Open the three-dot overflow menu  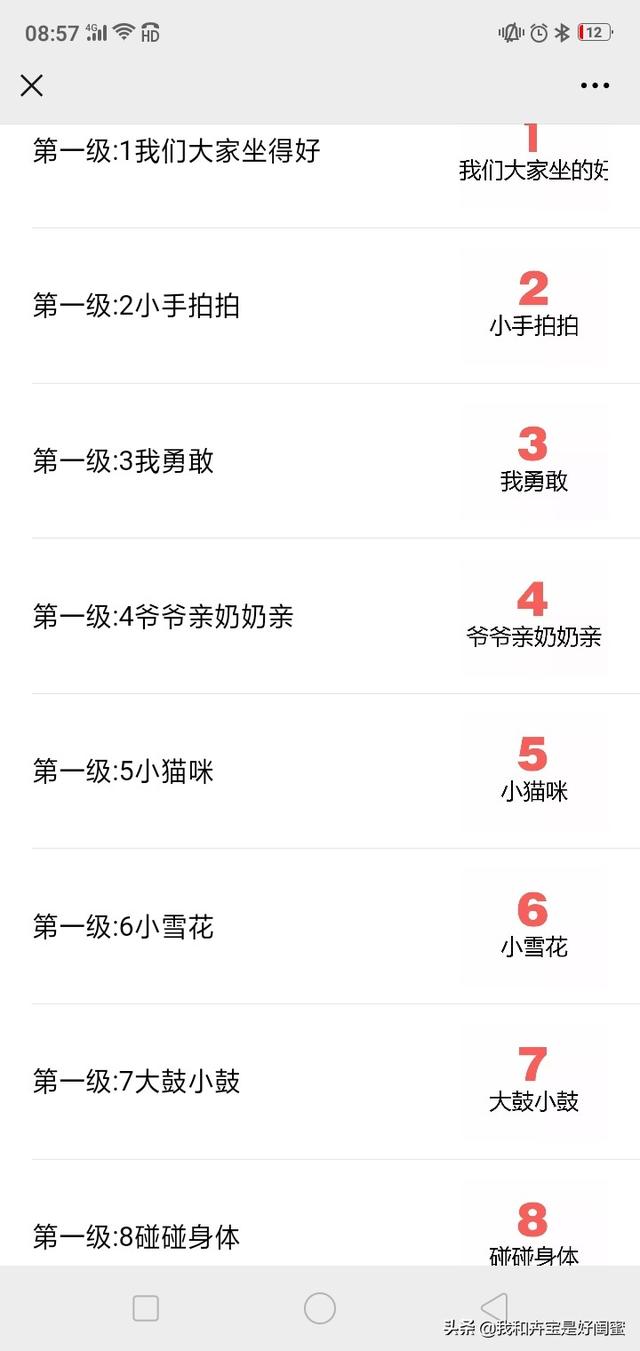click(x=595, y=86)
